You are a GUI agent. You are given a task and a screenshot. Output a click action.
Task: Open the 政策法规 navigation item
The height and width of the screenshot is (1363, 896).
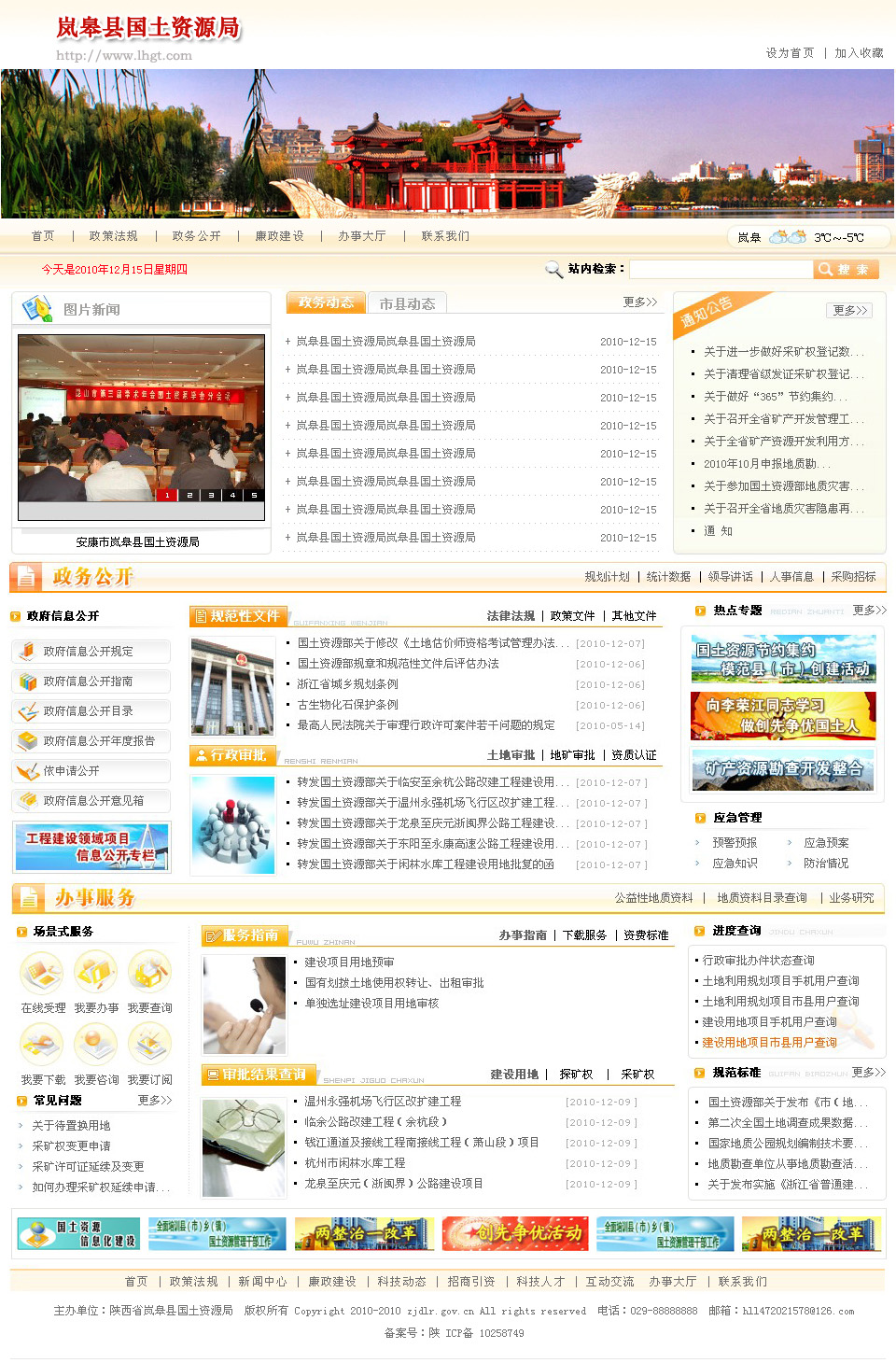113,236
